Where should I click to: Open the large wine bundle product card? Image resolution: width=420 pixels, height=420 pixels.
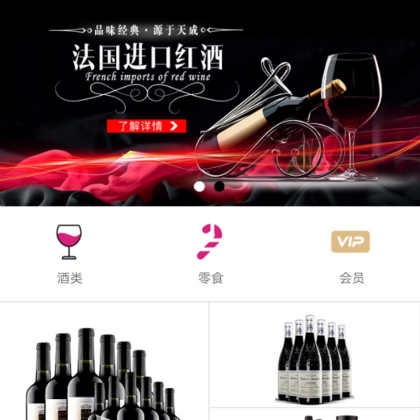[104, 361]
